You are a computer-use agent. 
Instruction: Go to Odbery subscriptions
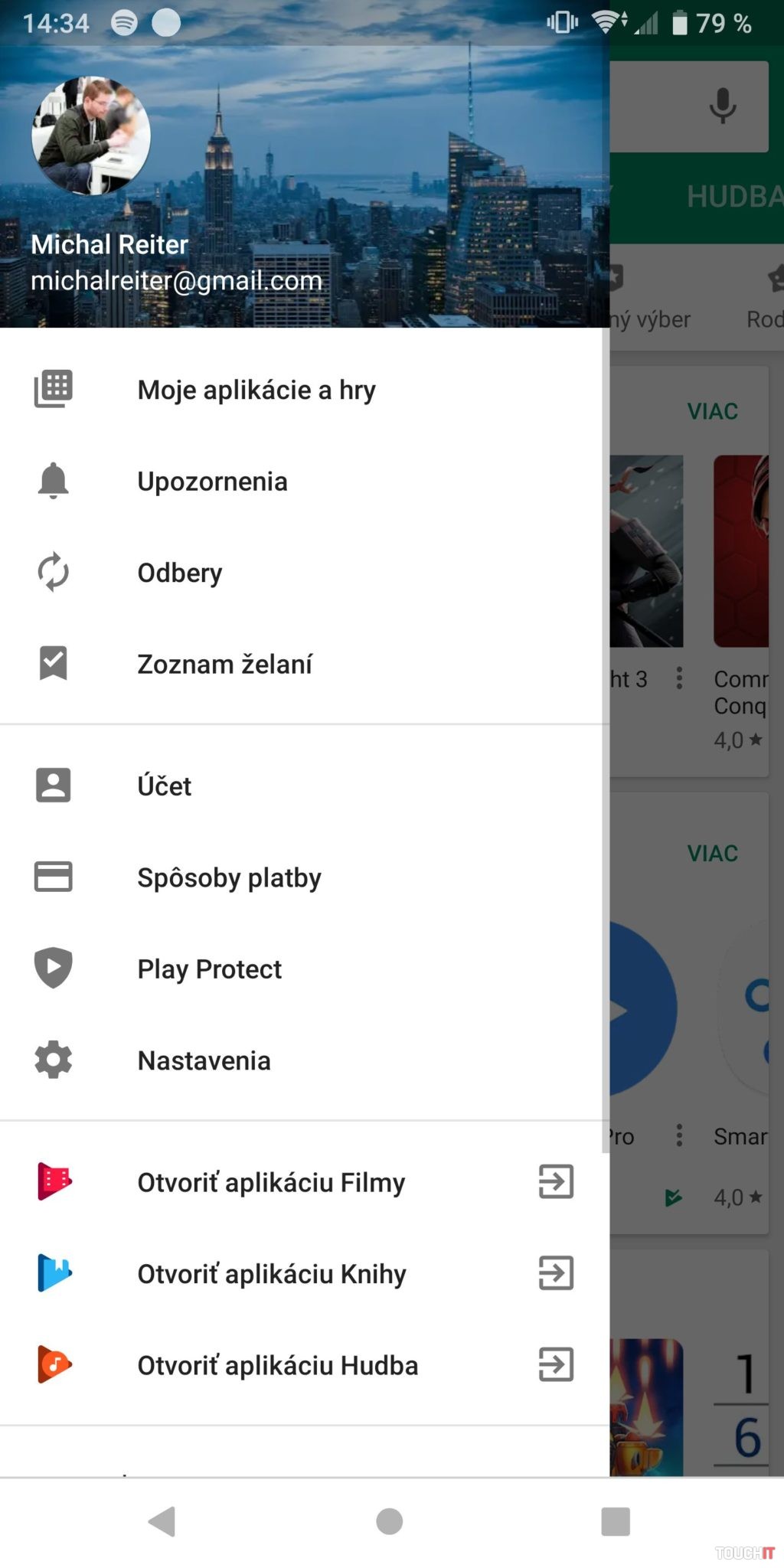(180, 573)
